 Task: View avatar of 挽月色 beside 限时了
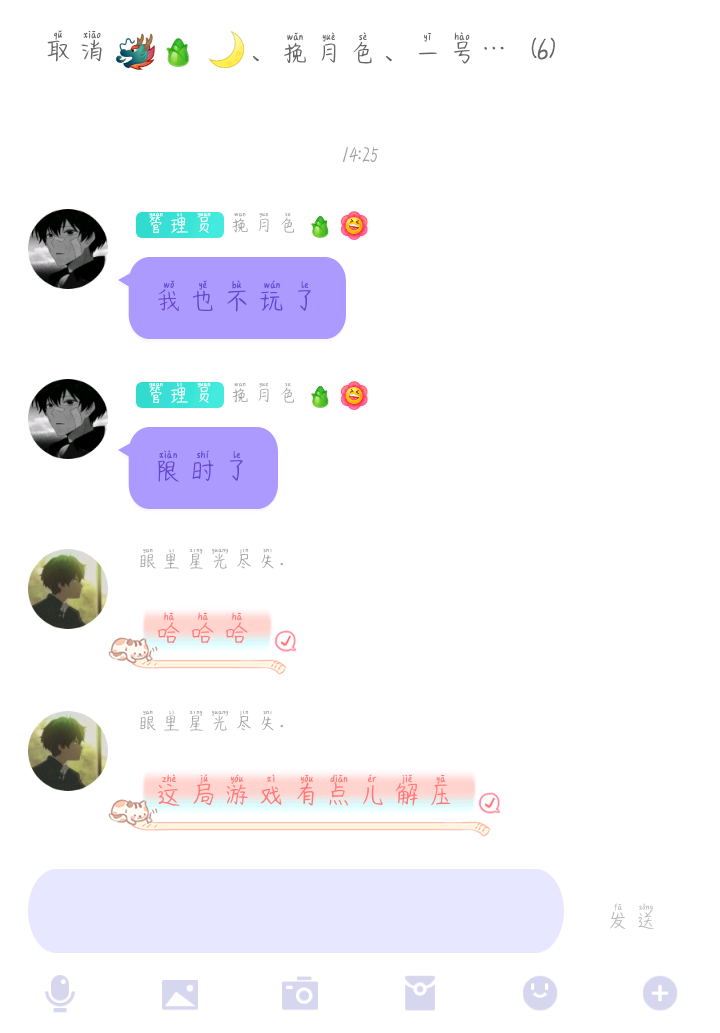68,419
